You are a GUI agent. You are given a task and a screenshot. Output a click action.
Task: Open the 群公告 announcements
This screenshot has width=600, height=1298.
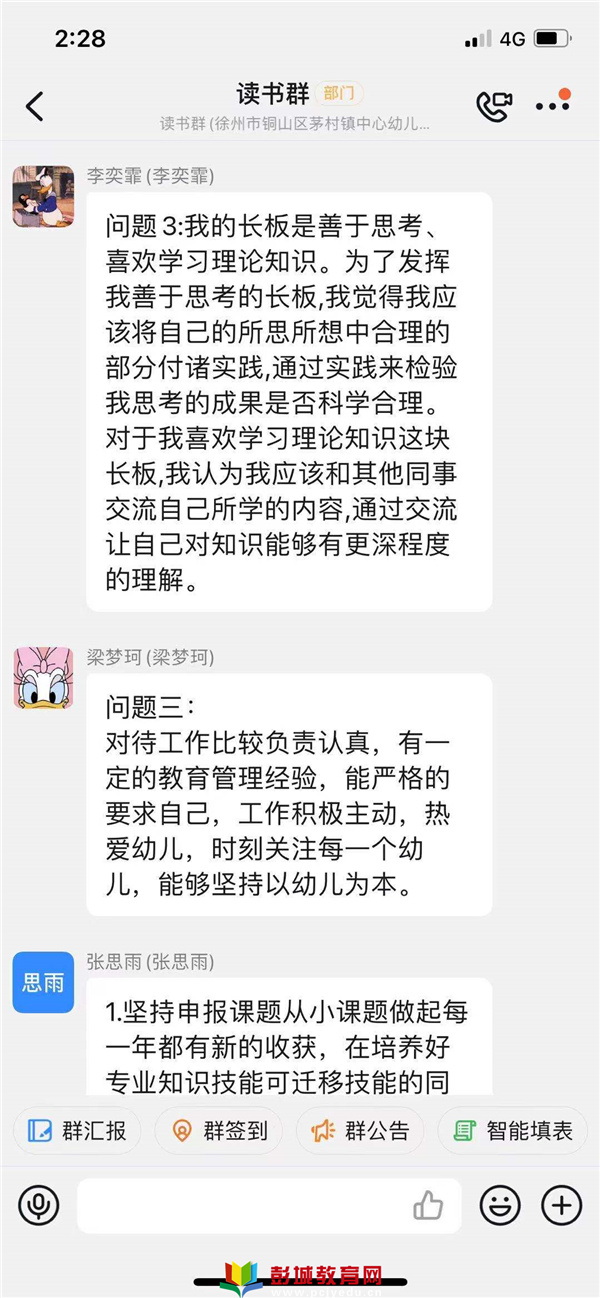click(360, 1131)
